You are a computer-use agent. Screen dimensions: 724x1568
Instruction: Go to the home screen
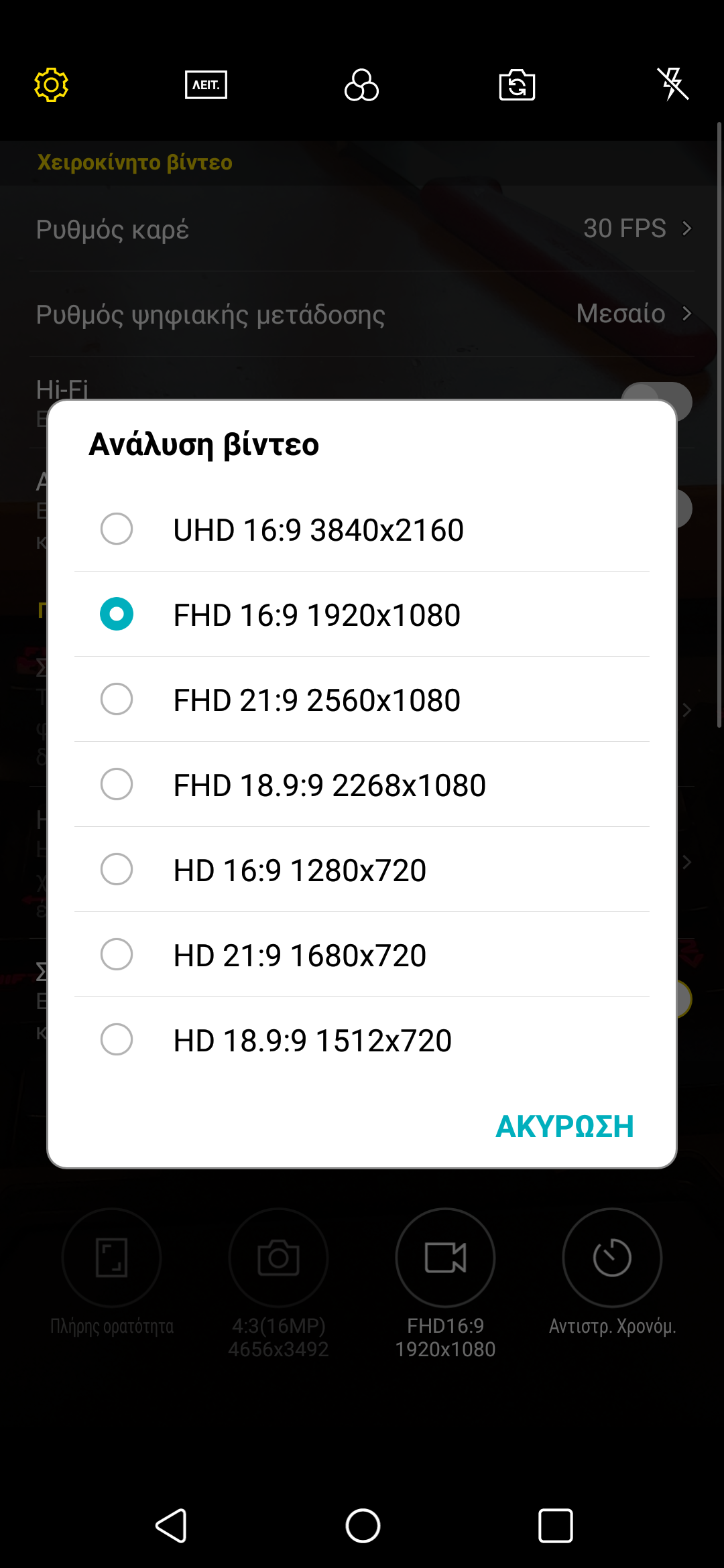363,1526
